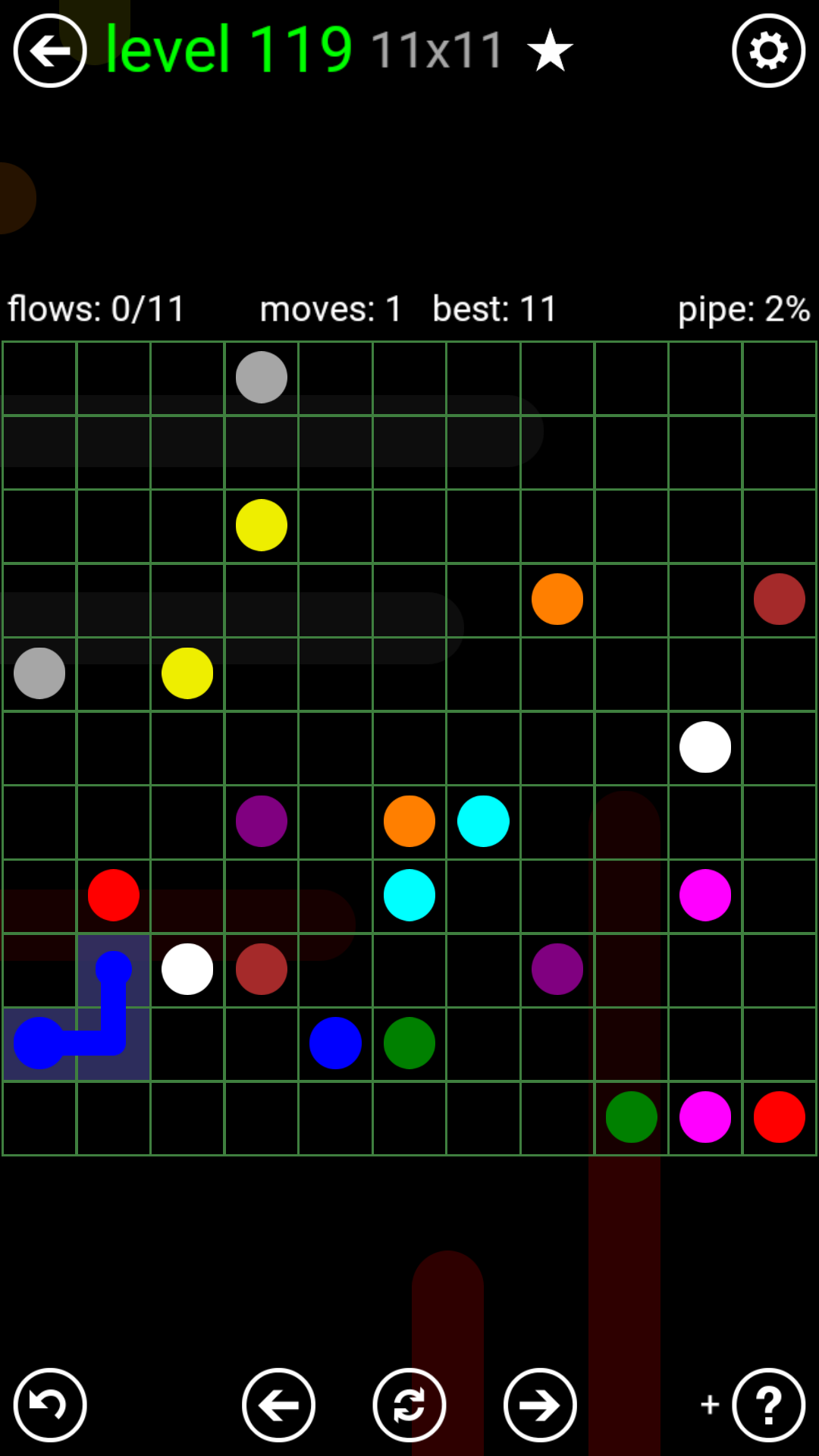The image size is (819, 1456).
Task: Restart the current level
Action: (x=409, y=1404)
